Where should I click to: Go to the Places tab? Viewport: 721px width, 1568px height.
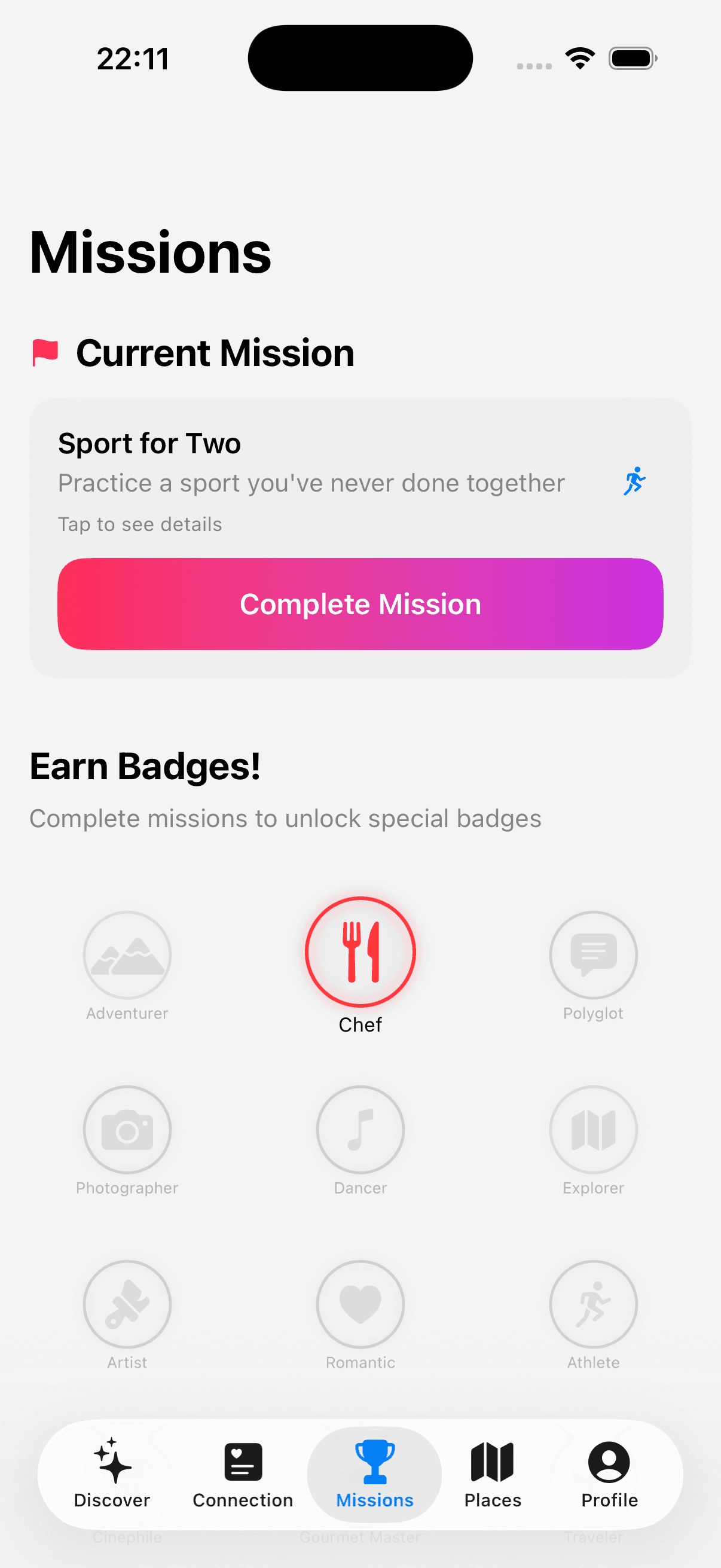pyautogui.click(x=493, y=1474)
